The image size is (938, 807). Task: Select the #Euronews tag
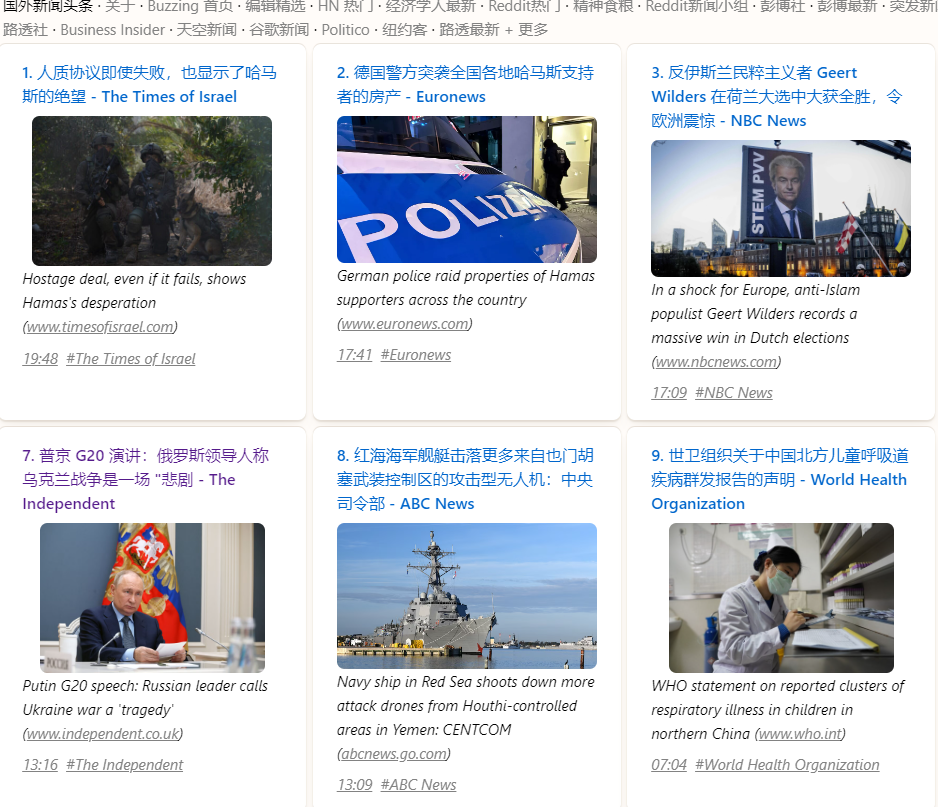tap(416, 355)
